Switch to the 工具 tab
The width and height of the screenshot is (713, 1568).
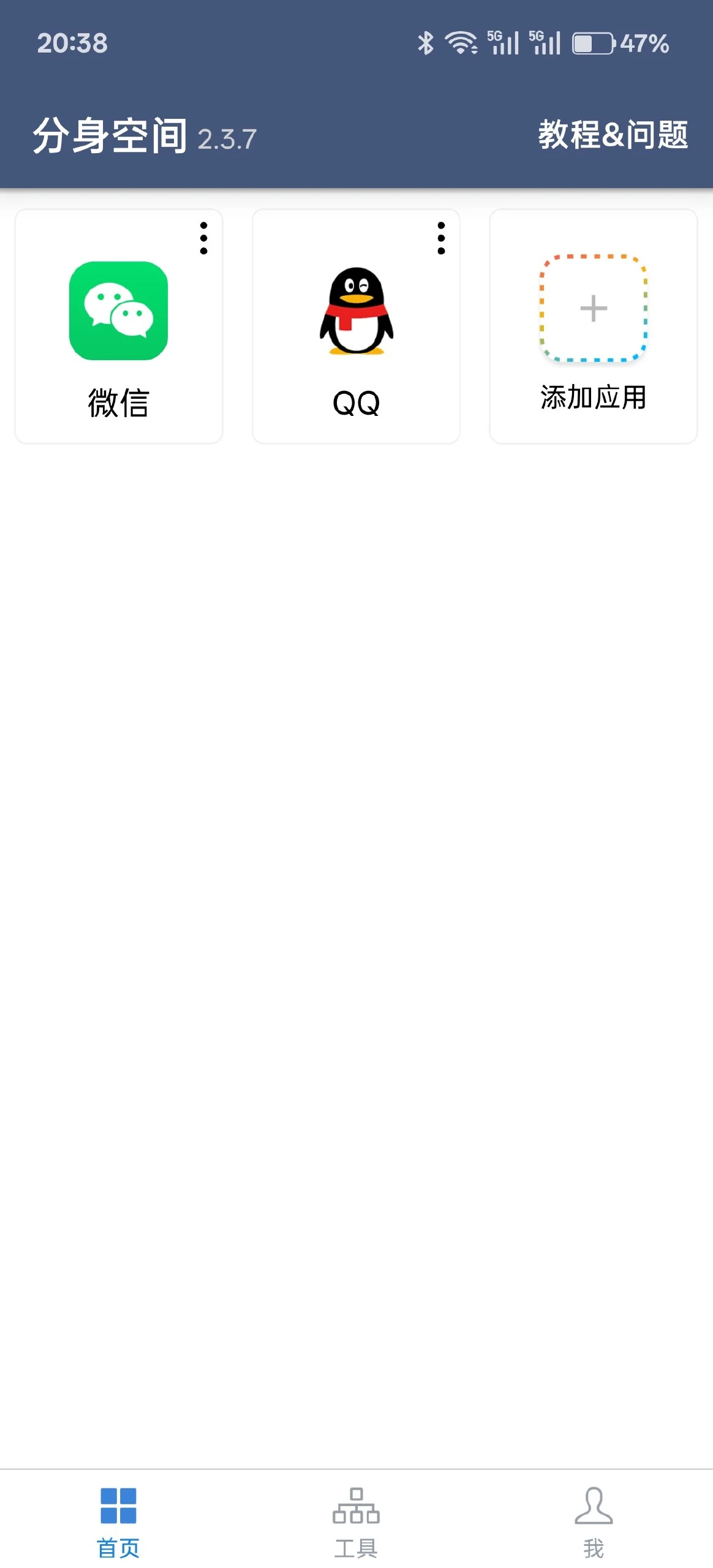[356, 1521]
